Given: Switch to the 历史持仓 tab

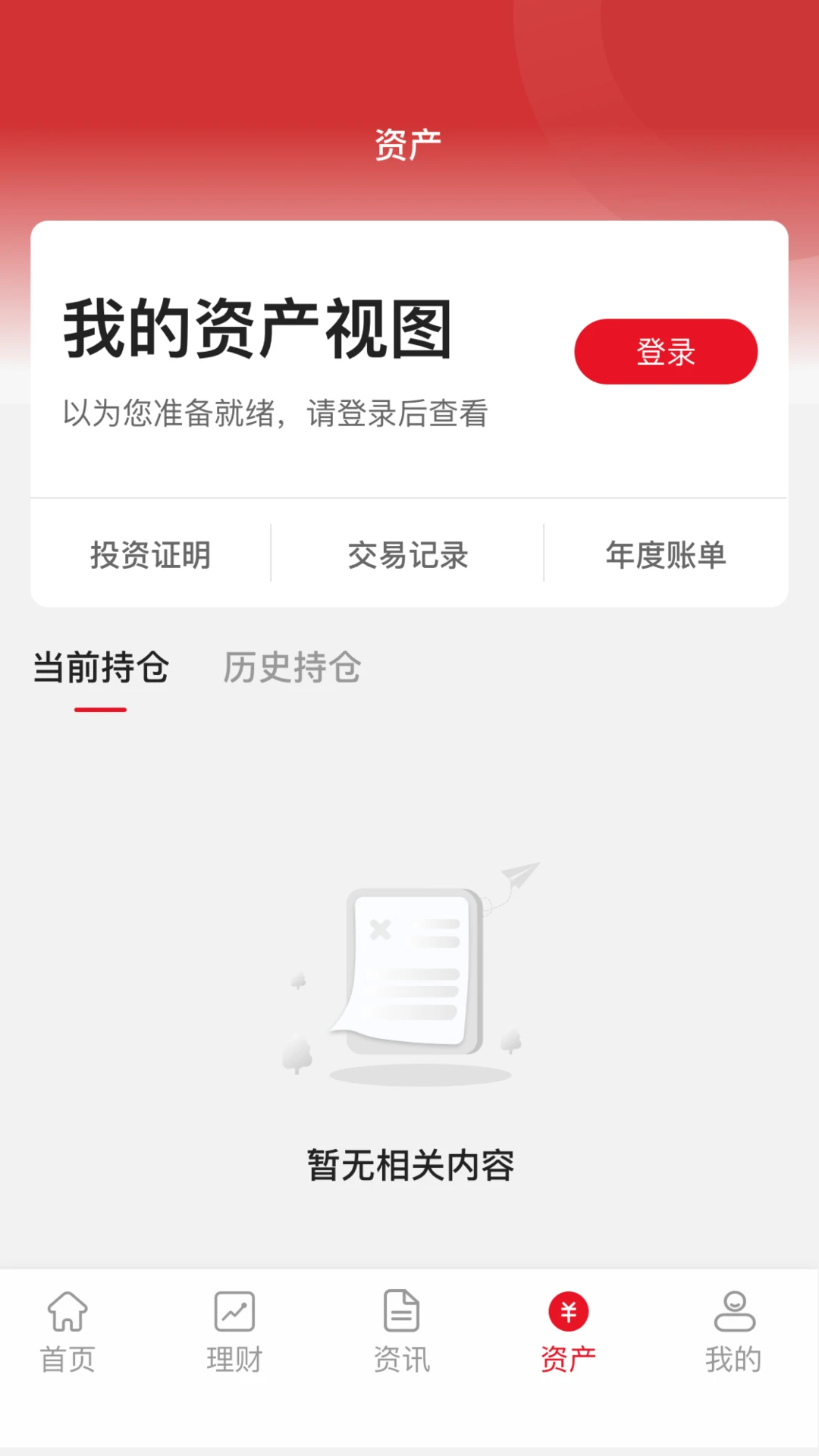Looking at the screenshot, I should point(291,668).
